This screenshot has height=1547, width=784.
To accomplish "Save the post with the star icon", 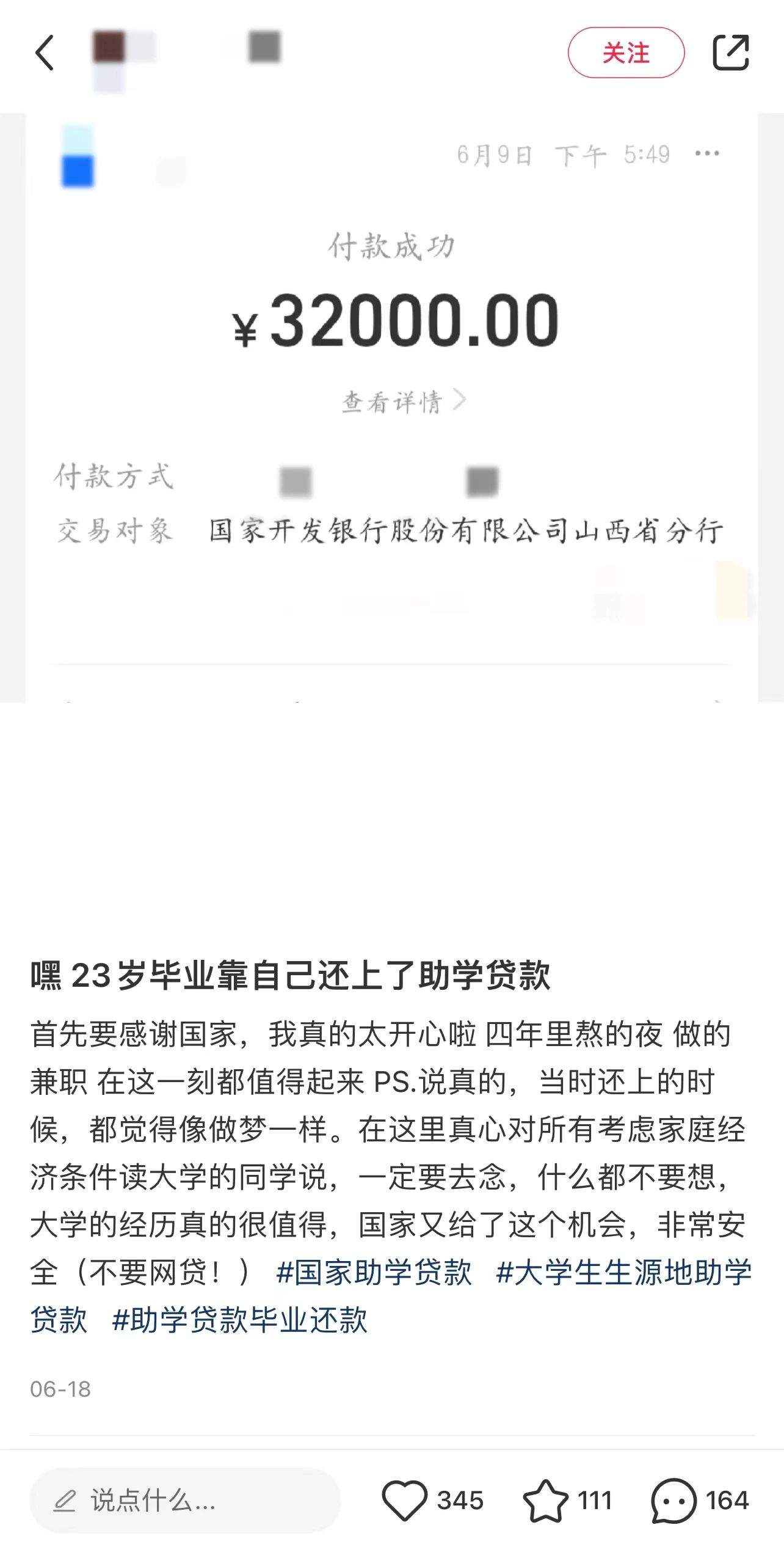I will [x=545, y=1501].
